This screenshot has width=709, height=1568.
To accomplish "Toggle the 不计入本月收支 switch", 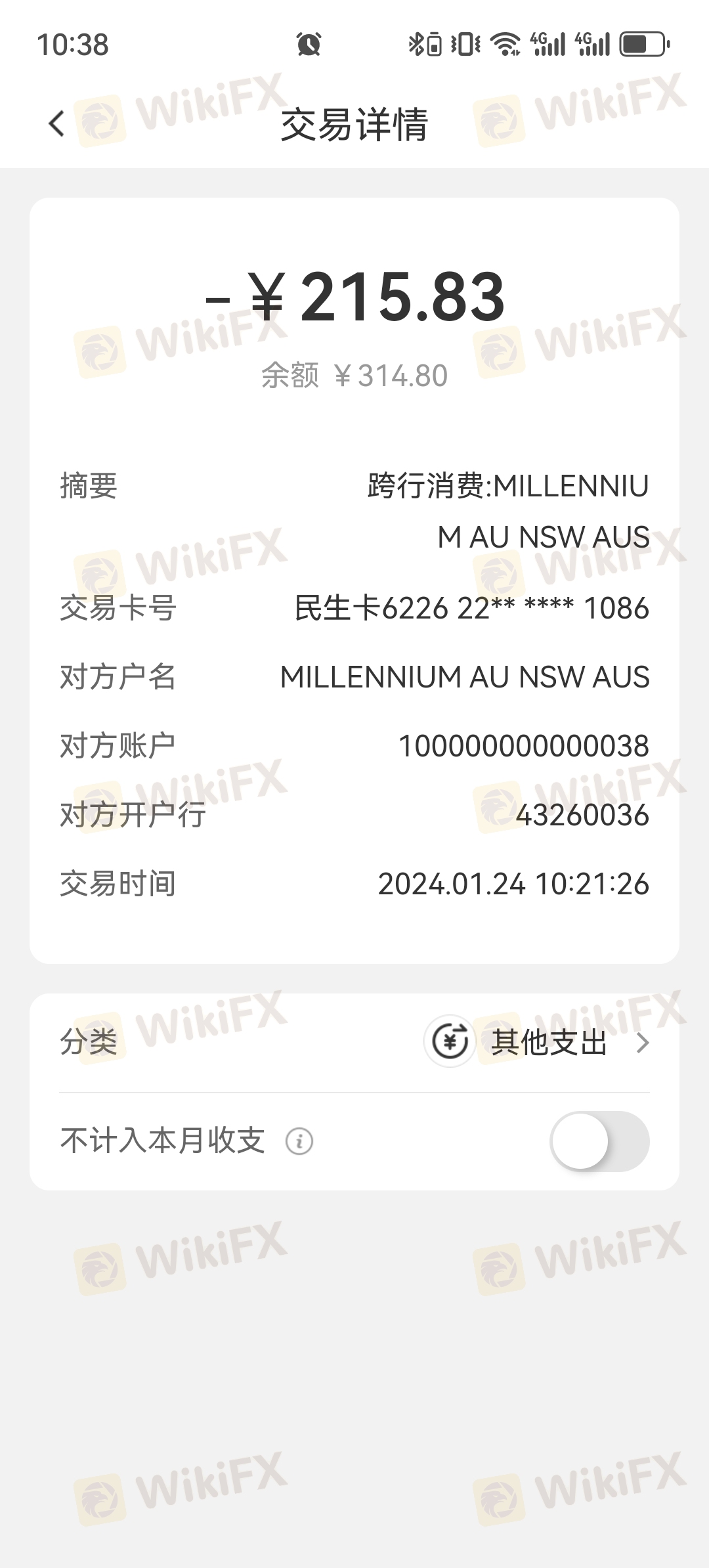I will (x=599, y=1141).
